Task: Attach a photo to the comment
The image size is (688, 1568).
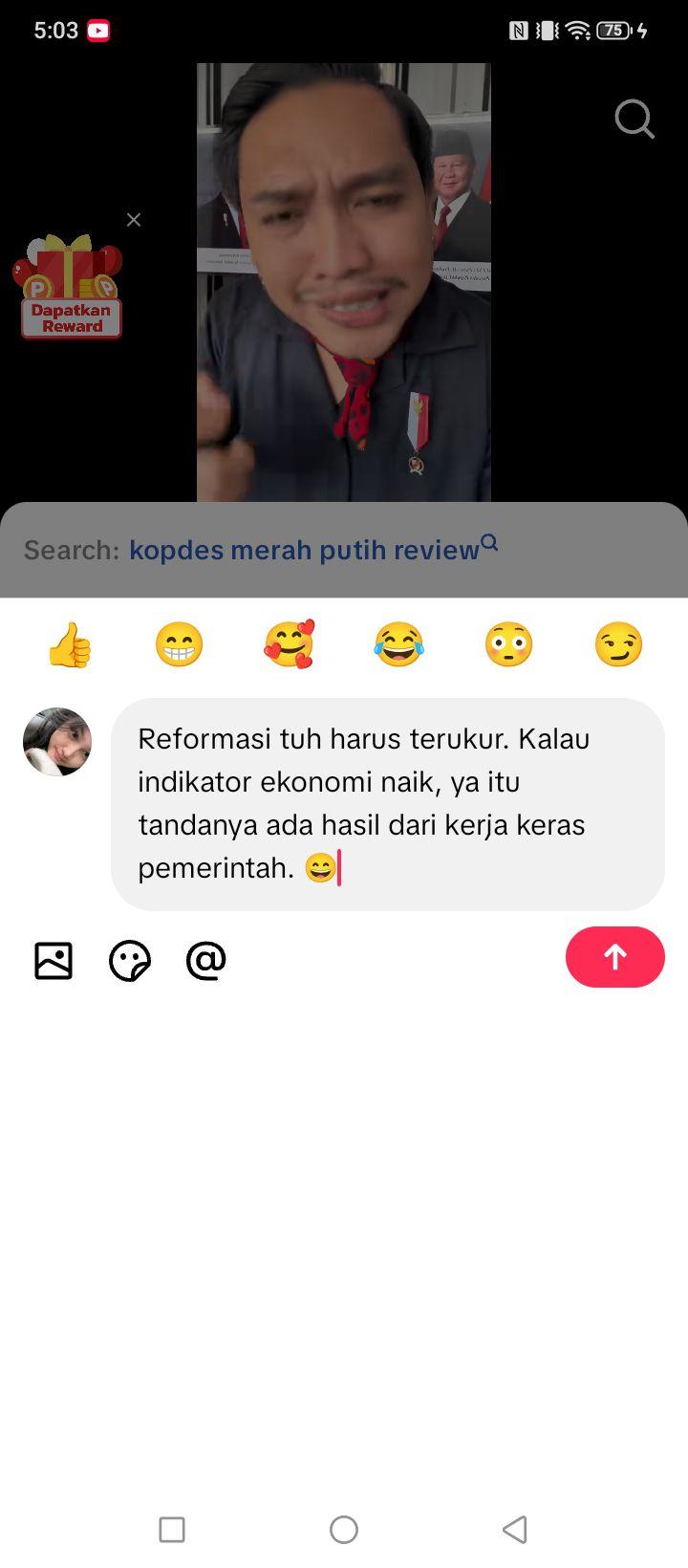Action: (54, 961)
